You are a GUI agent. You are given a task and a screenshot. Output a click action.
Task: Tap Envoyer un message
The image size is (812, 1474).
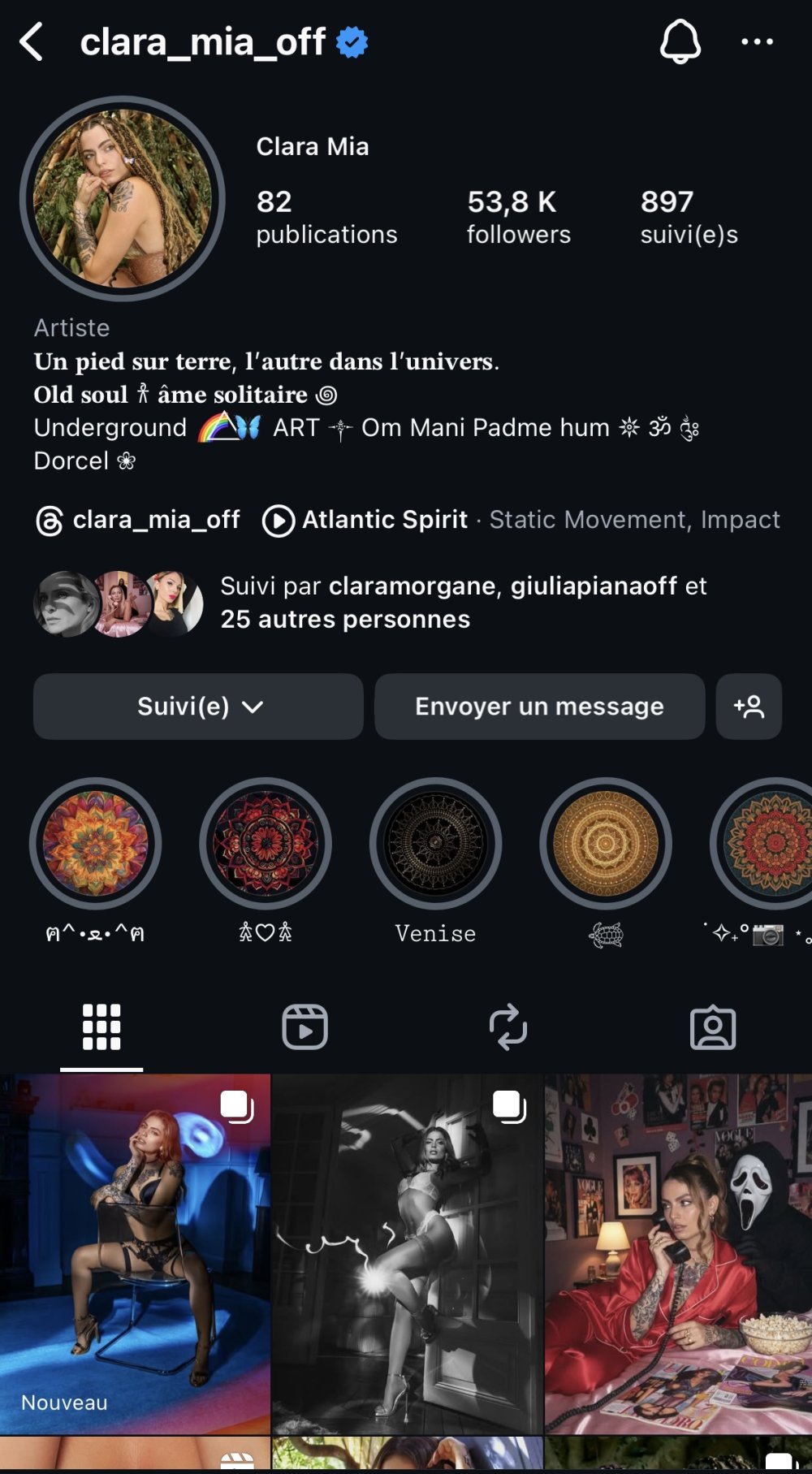[539, 707]
